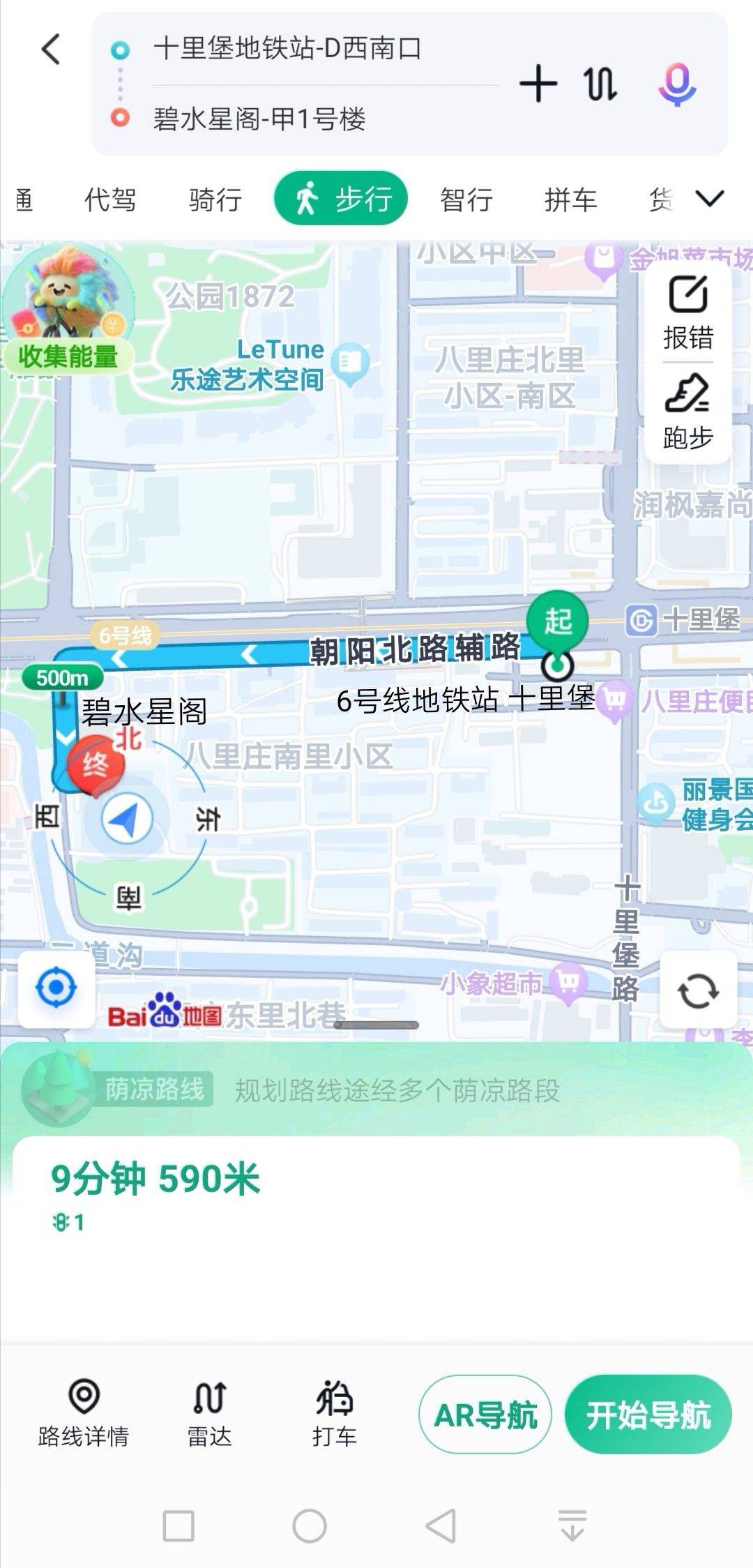Go back using the top-left arrow
The width and height of the screenshot is (753, 1568).
point(51,50)
